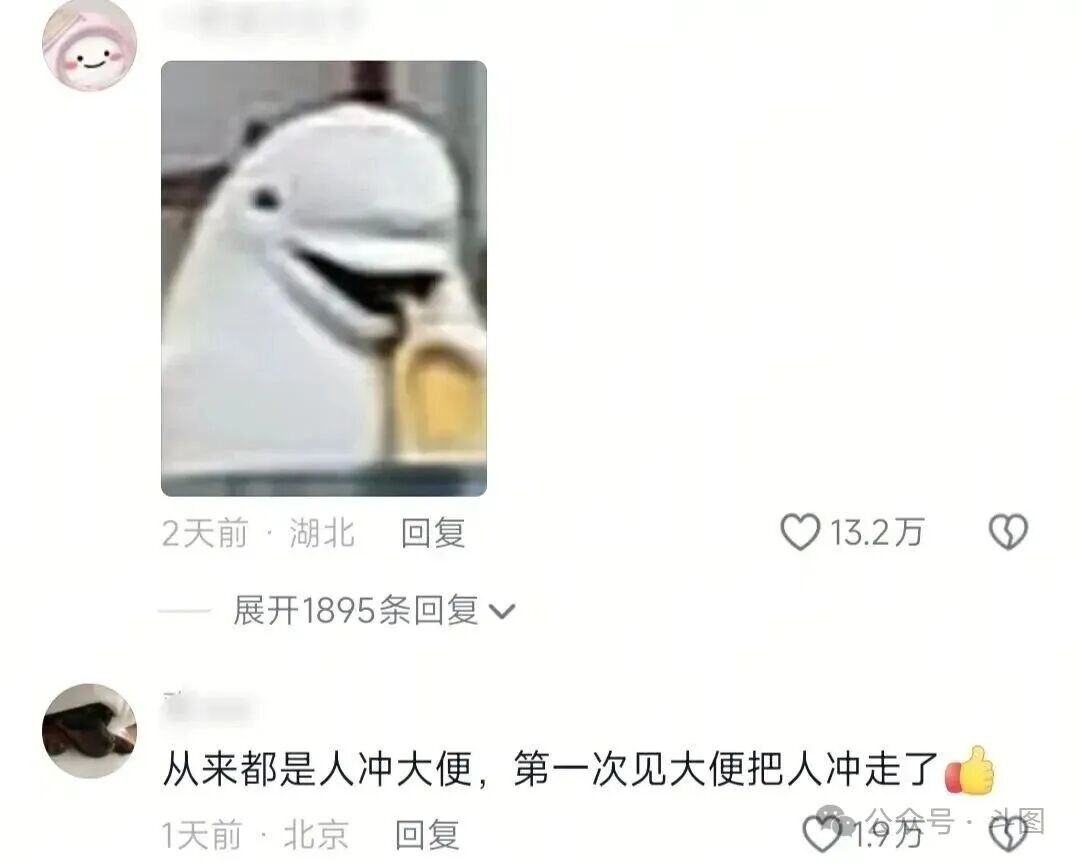Expand the 1895 replies
Image resolution: width=1079 pixels, height=864 pixels.
pyautogui.click(x=373, y=610)
